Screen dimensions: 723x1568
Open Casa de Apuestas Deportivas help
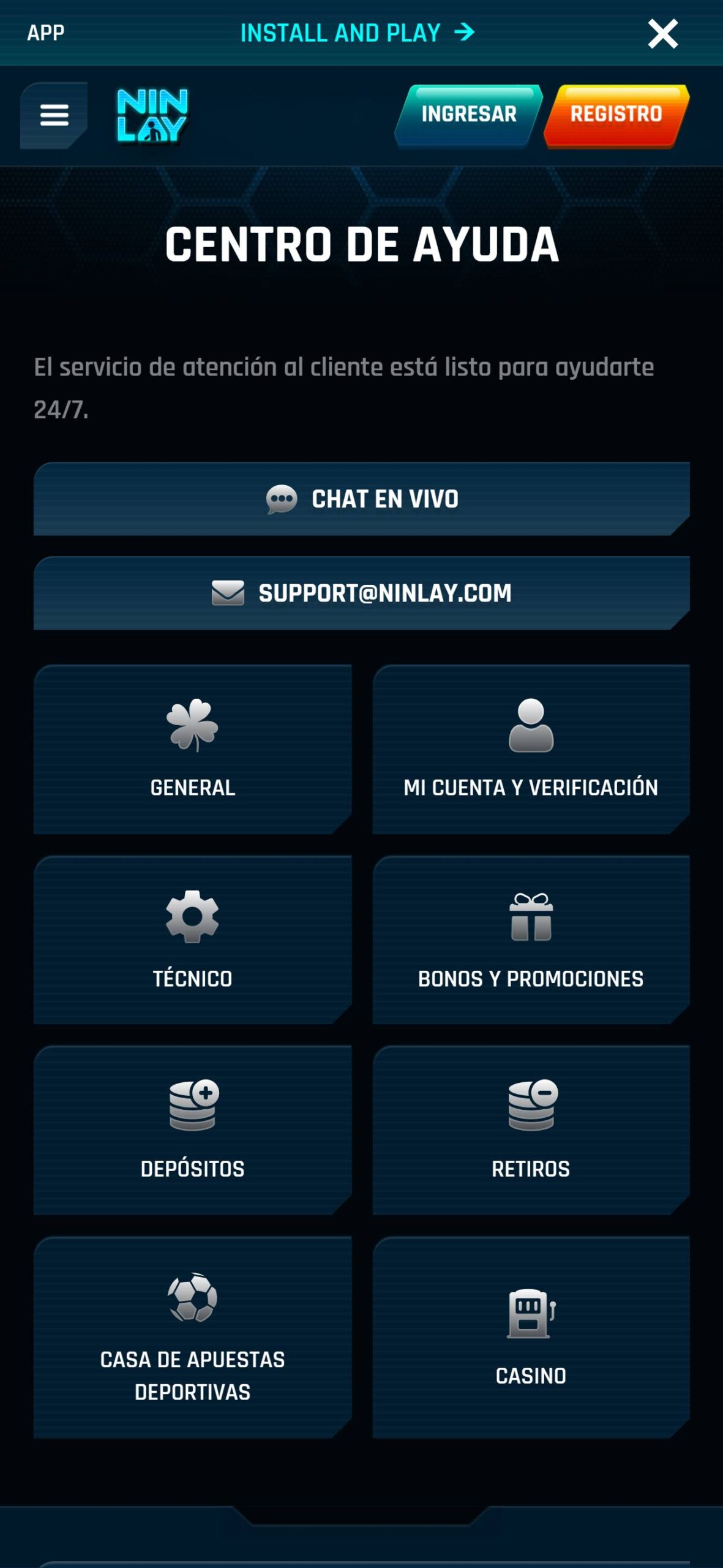click(x=192, y=1337)
